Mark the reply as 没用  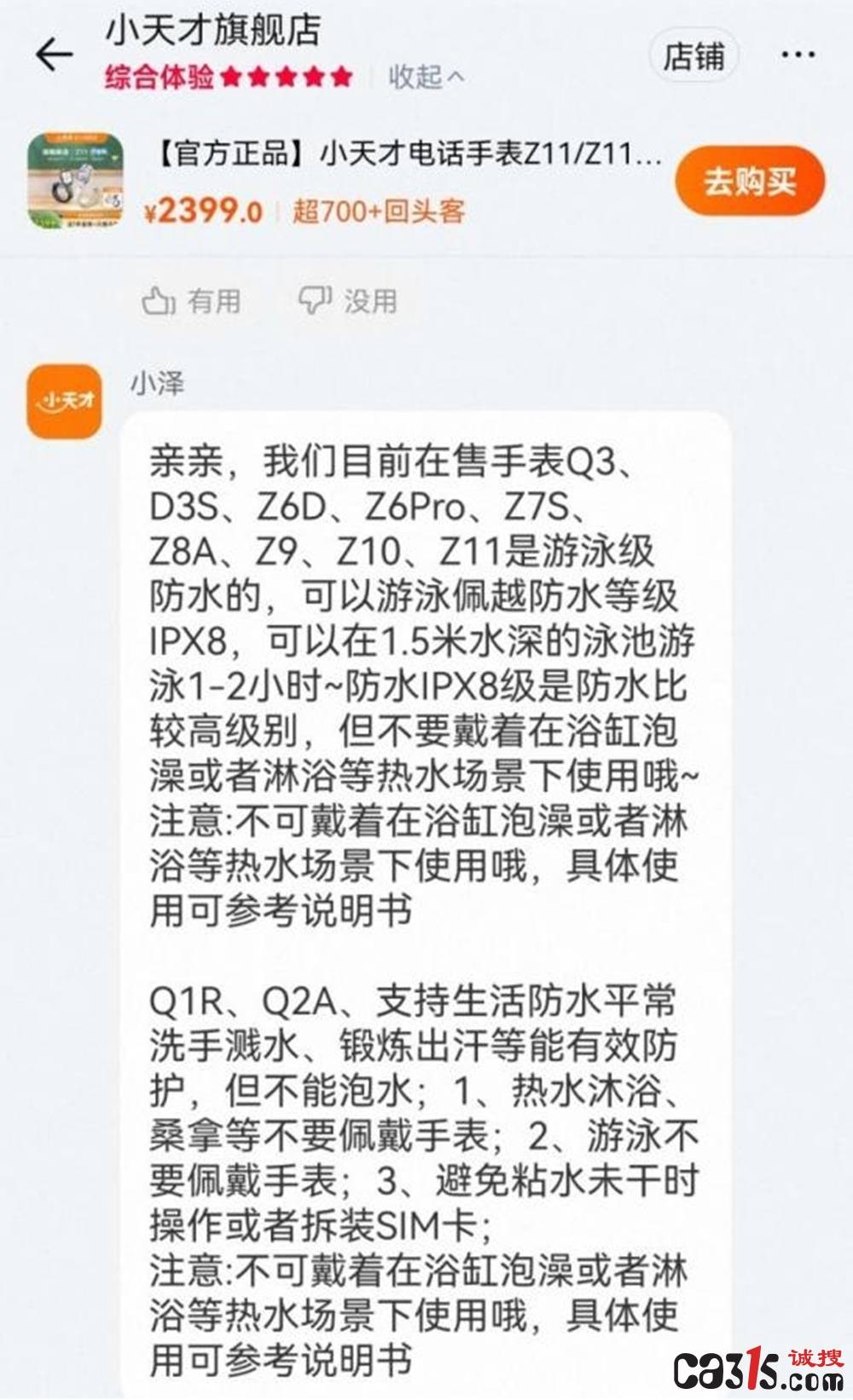(348, 300)
